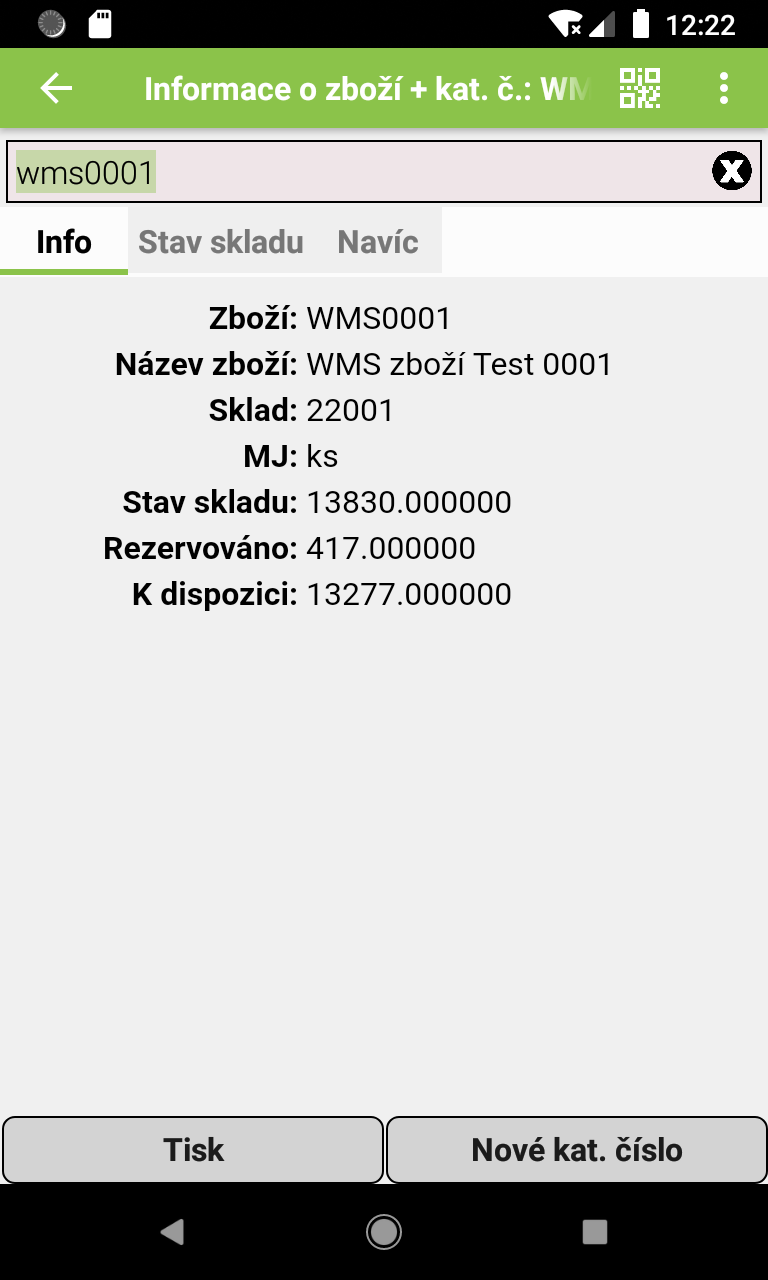Tap the Nové kat. číslo button
This screenshot has width=768, height=1280.
pyautogui.click(x=577, y=1150)
